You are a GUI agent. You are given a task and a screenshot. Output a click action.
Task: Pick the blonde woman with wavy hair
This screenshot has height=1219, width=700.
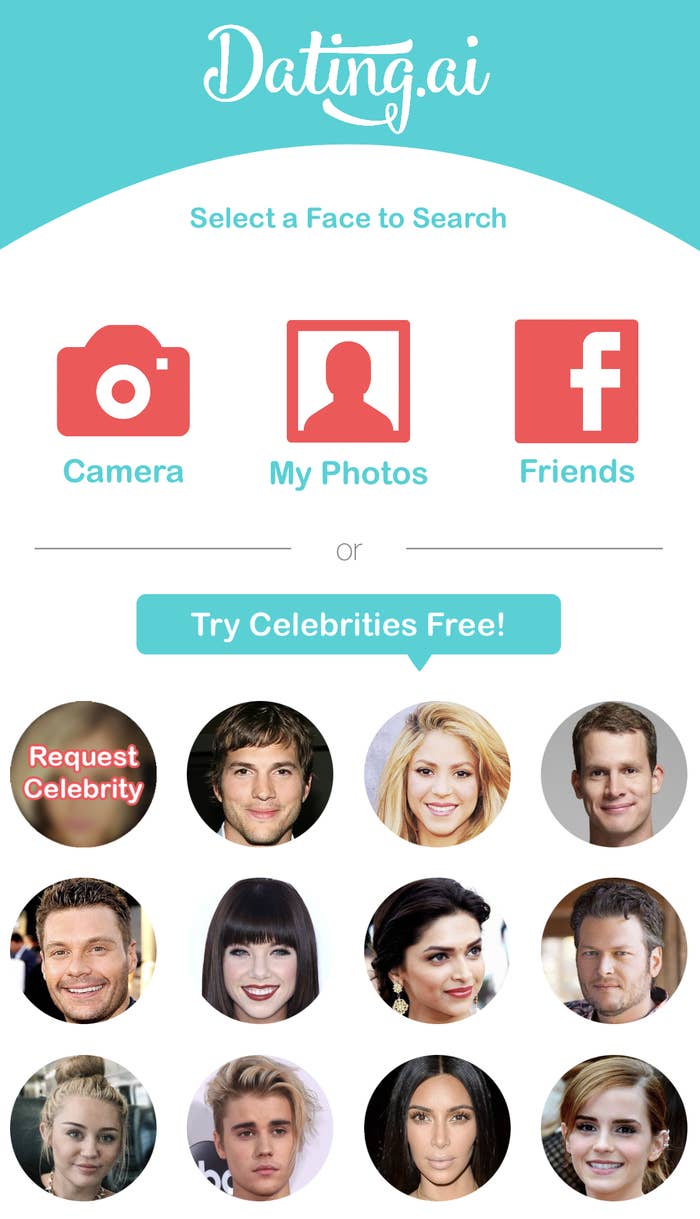(x=437, y=774)
